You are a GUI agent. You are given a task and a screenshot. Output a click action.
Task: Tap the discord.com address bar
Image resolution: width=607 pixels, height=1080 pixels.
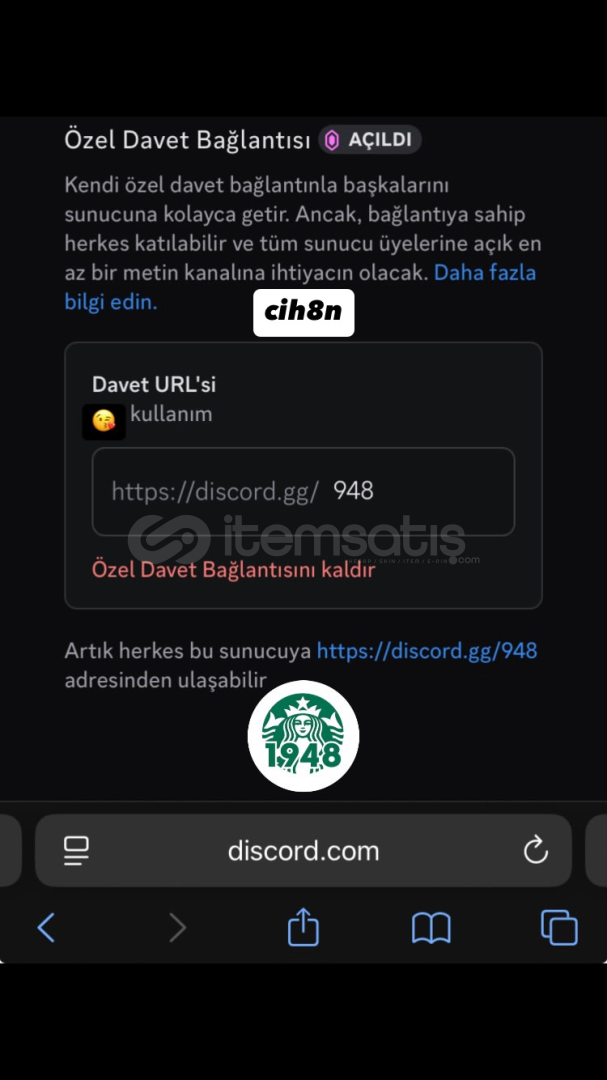pos(303,851)
